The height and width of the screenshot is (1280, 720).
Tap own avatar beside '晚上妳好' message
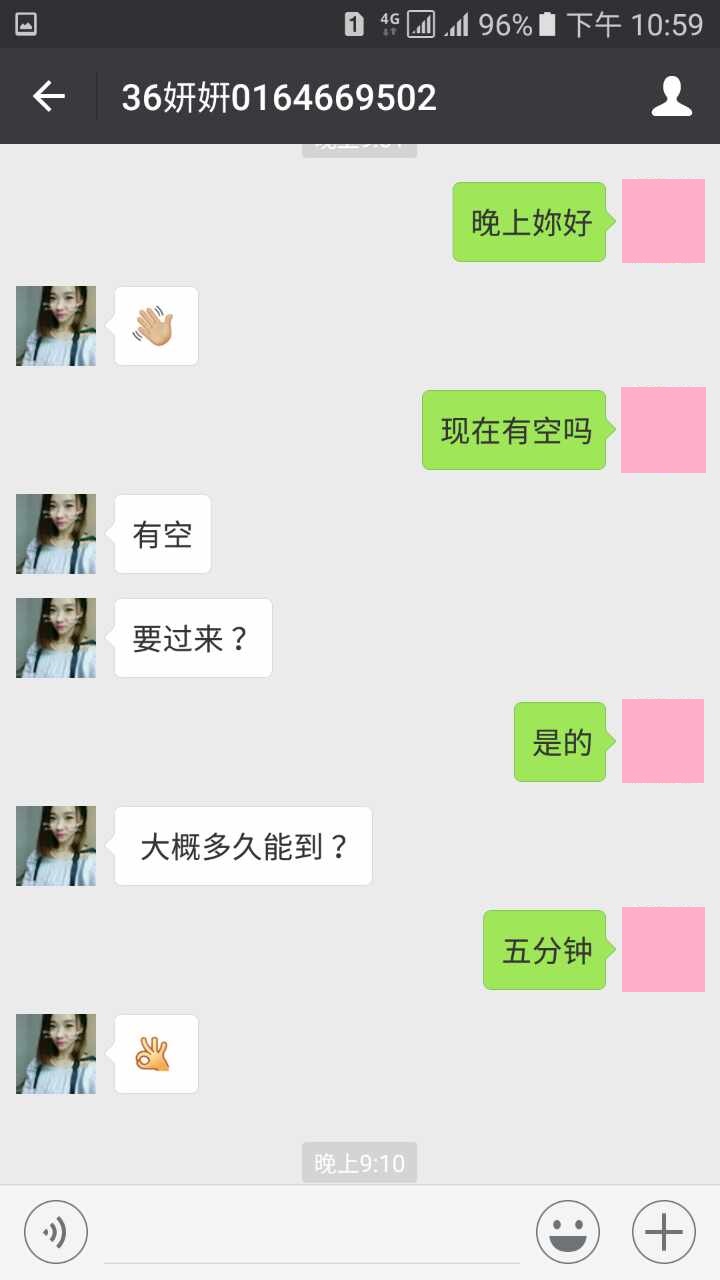point(663,221)
